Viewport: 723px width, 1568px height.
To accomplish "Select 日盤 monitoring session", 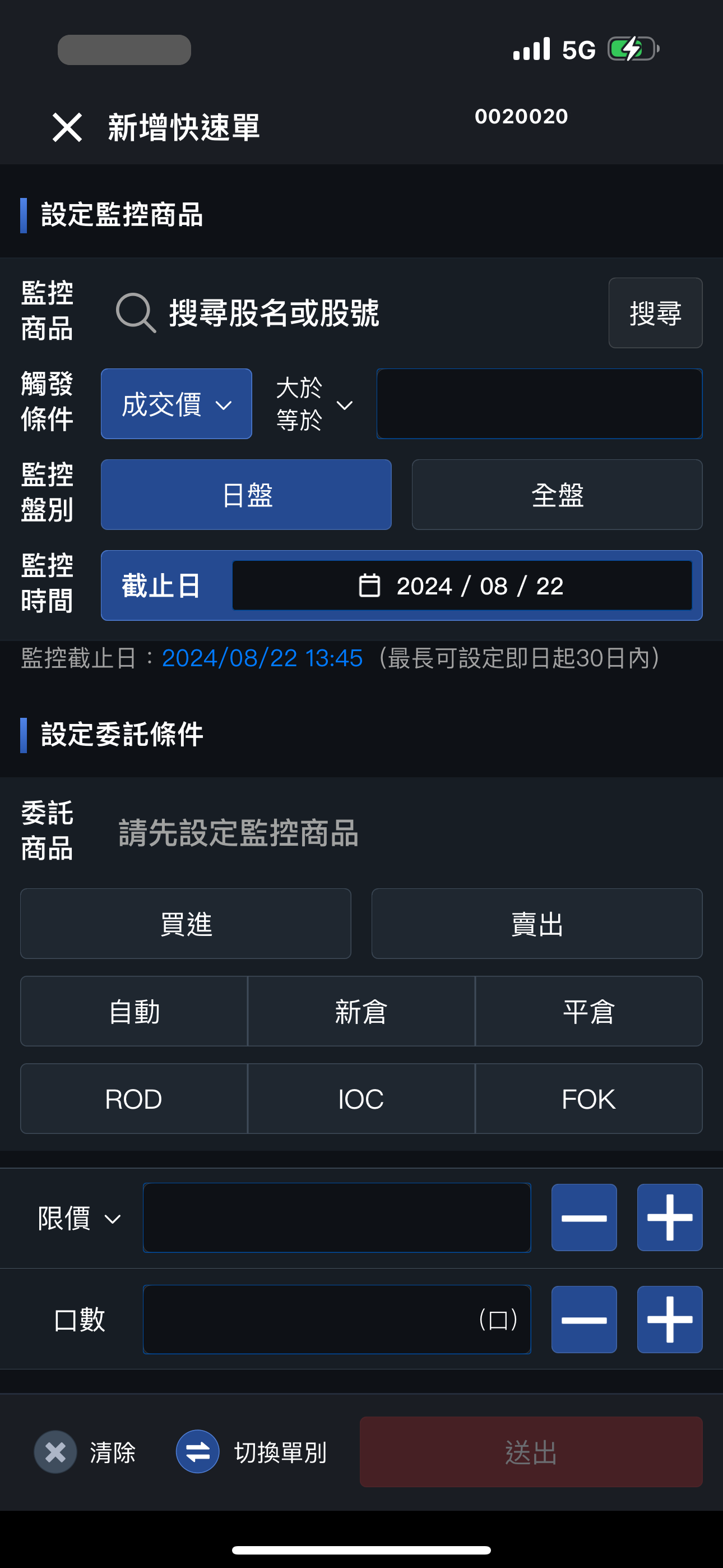I will (246, 494).
